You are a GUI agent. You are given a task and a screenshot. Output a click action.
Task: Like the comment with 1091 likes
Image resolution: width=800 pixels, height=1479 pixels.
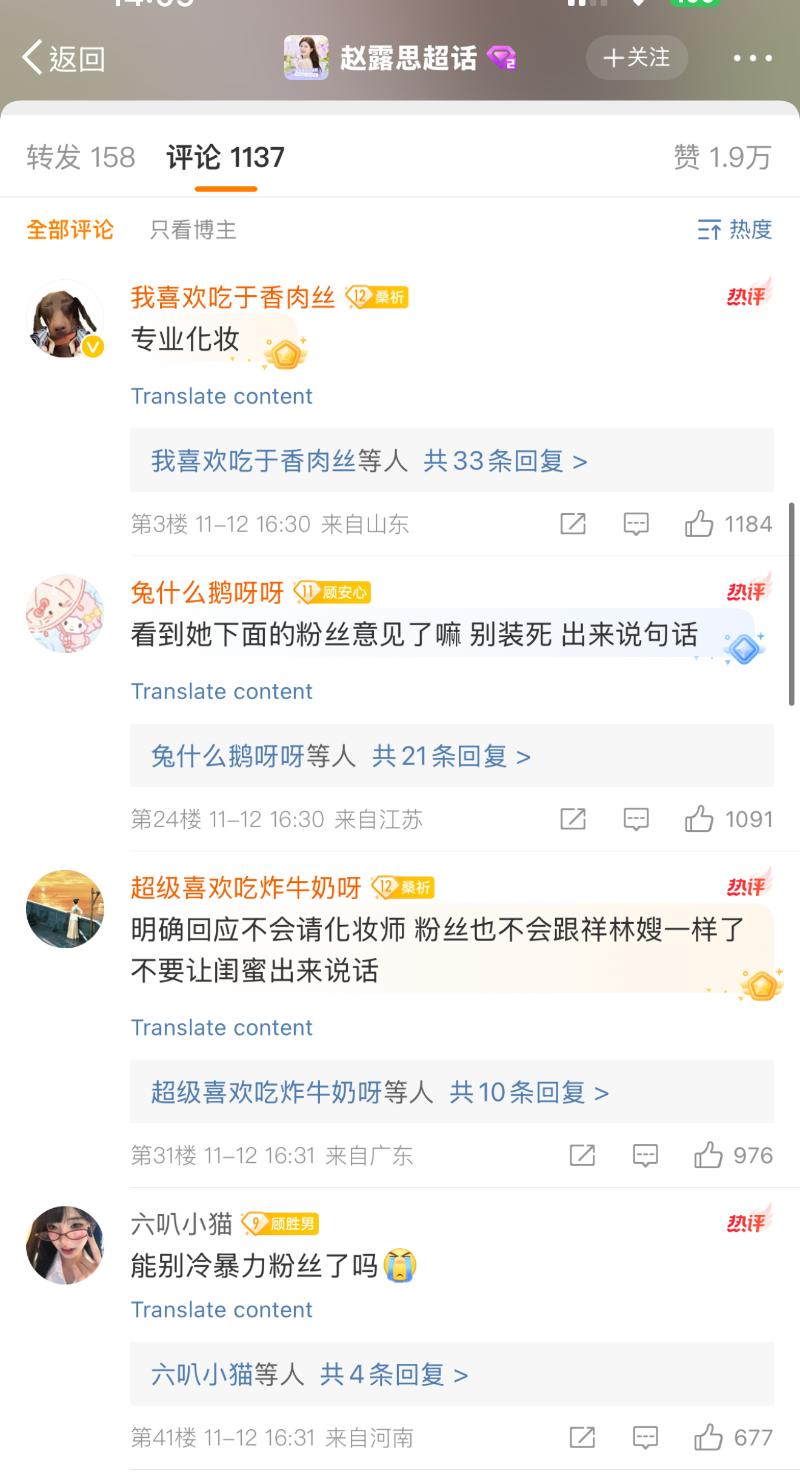pyautogui.click(x=700, y=820)
